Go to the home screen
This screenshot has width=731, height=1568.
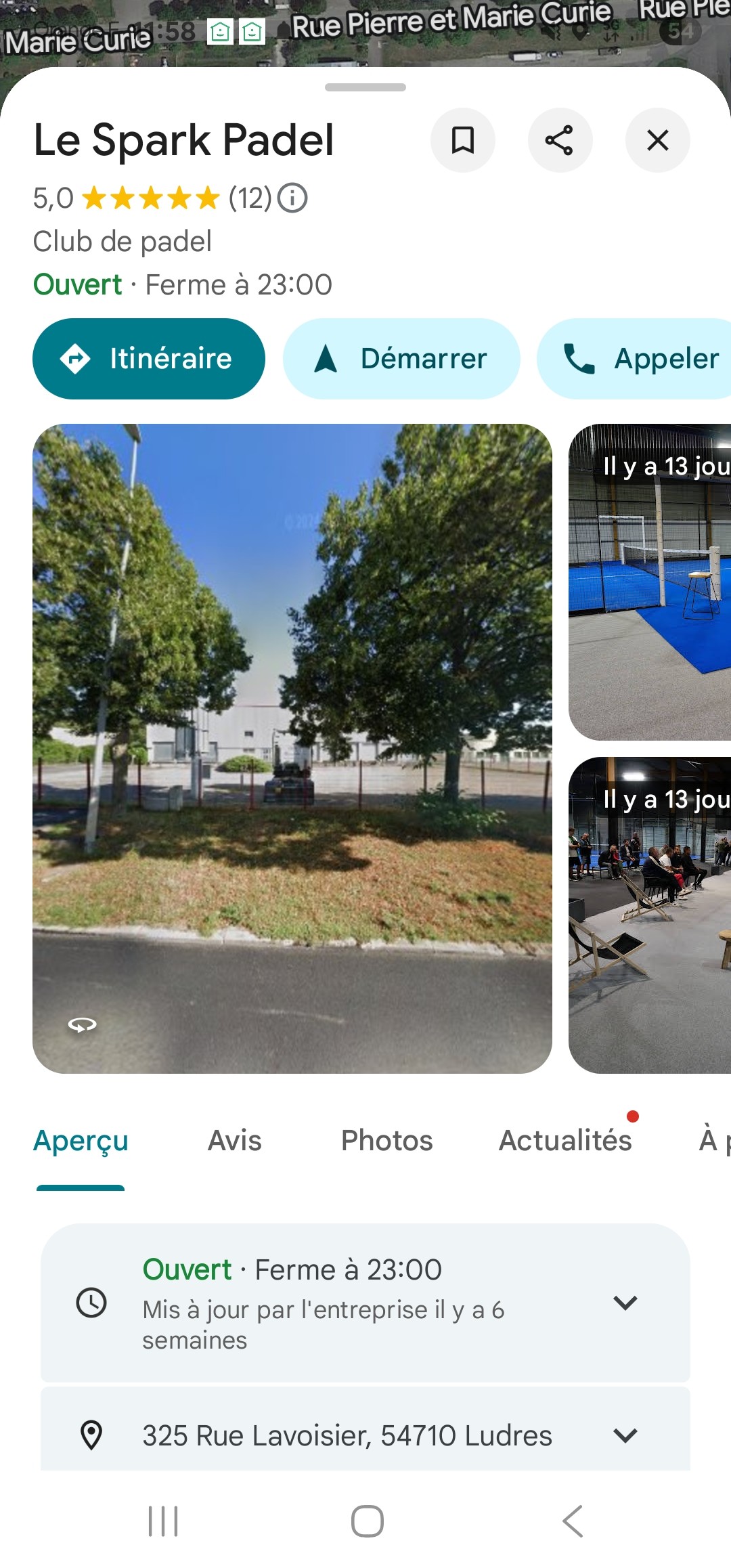click(367, 1521)
